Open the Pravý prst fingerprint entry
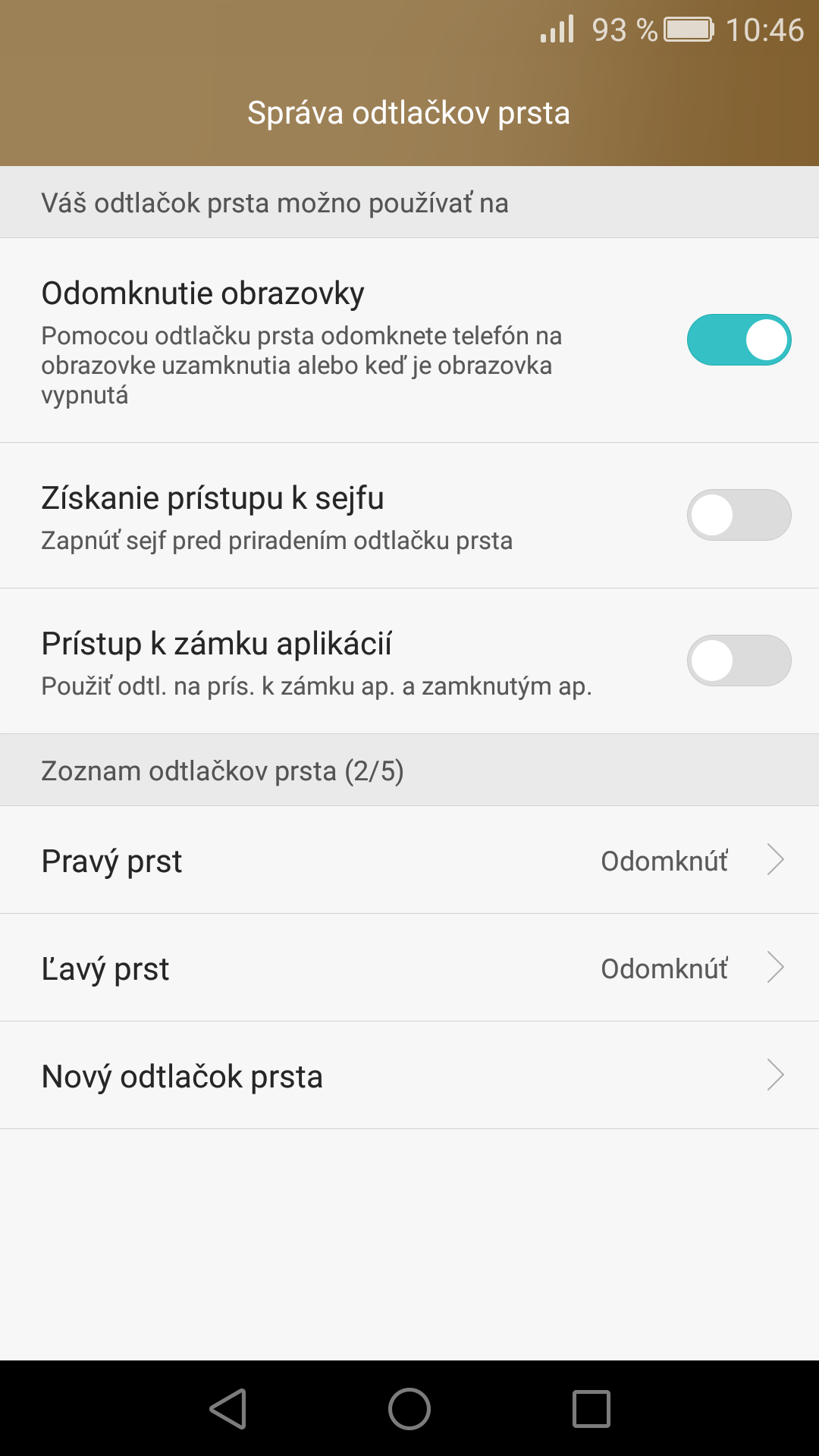Screen dimensions: 819x1456 409,860
